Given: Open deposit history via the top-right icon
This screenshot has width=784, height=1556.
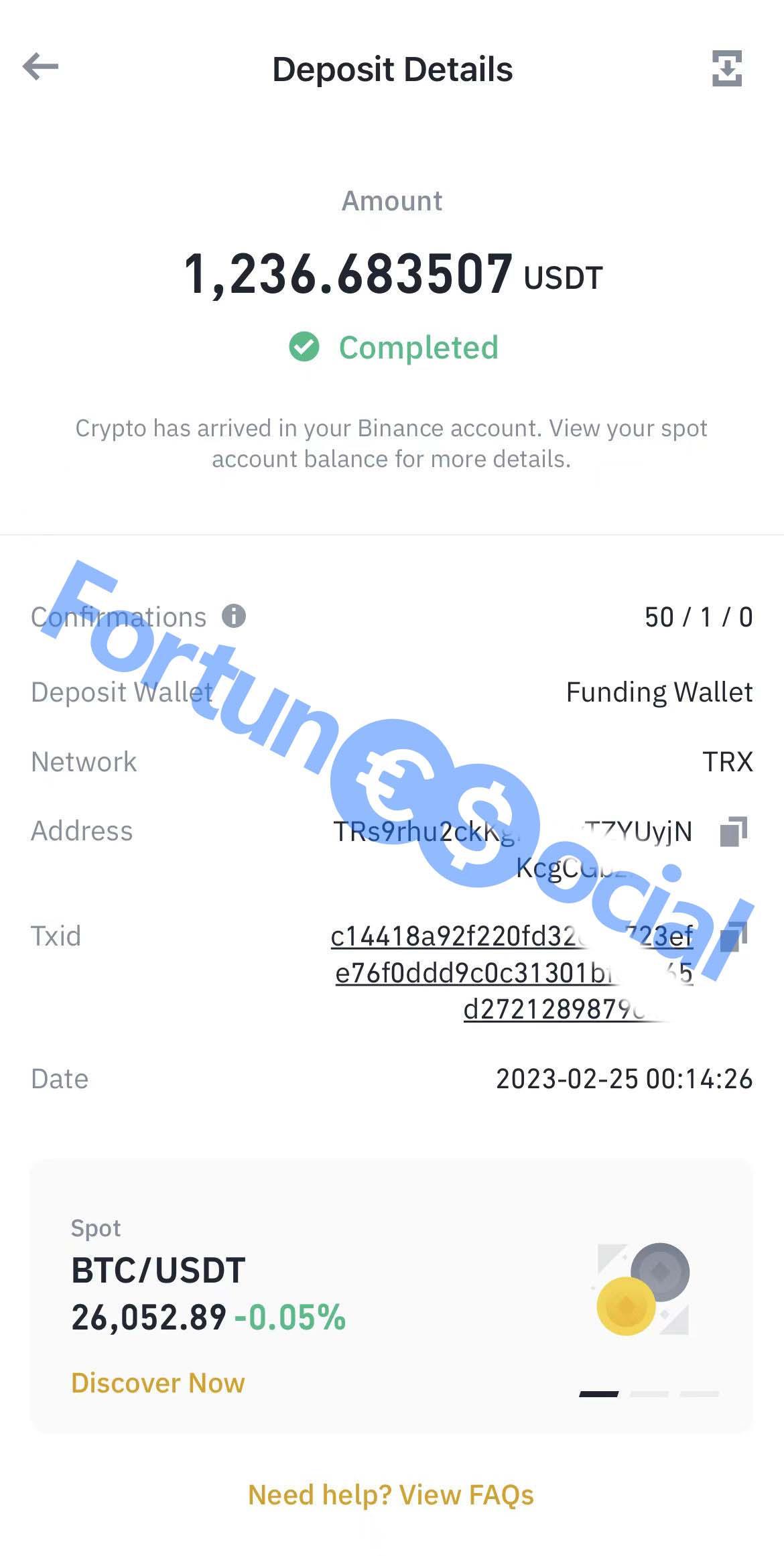Looking at the screenshot, I should click(728, 68).
